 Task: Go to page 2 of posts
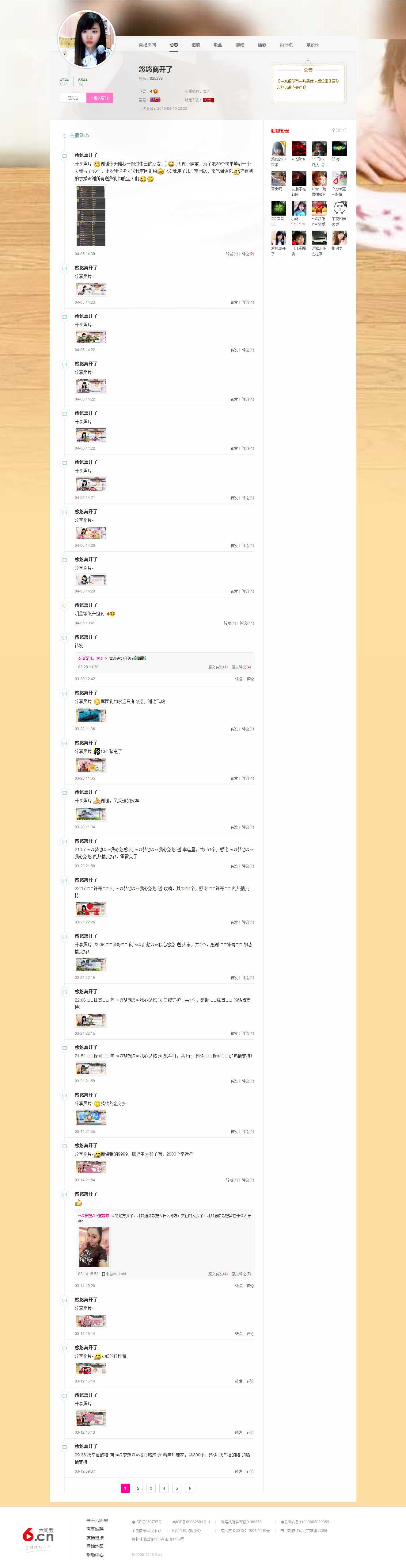point(138,1488)
